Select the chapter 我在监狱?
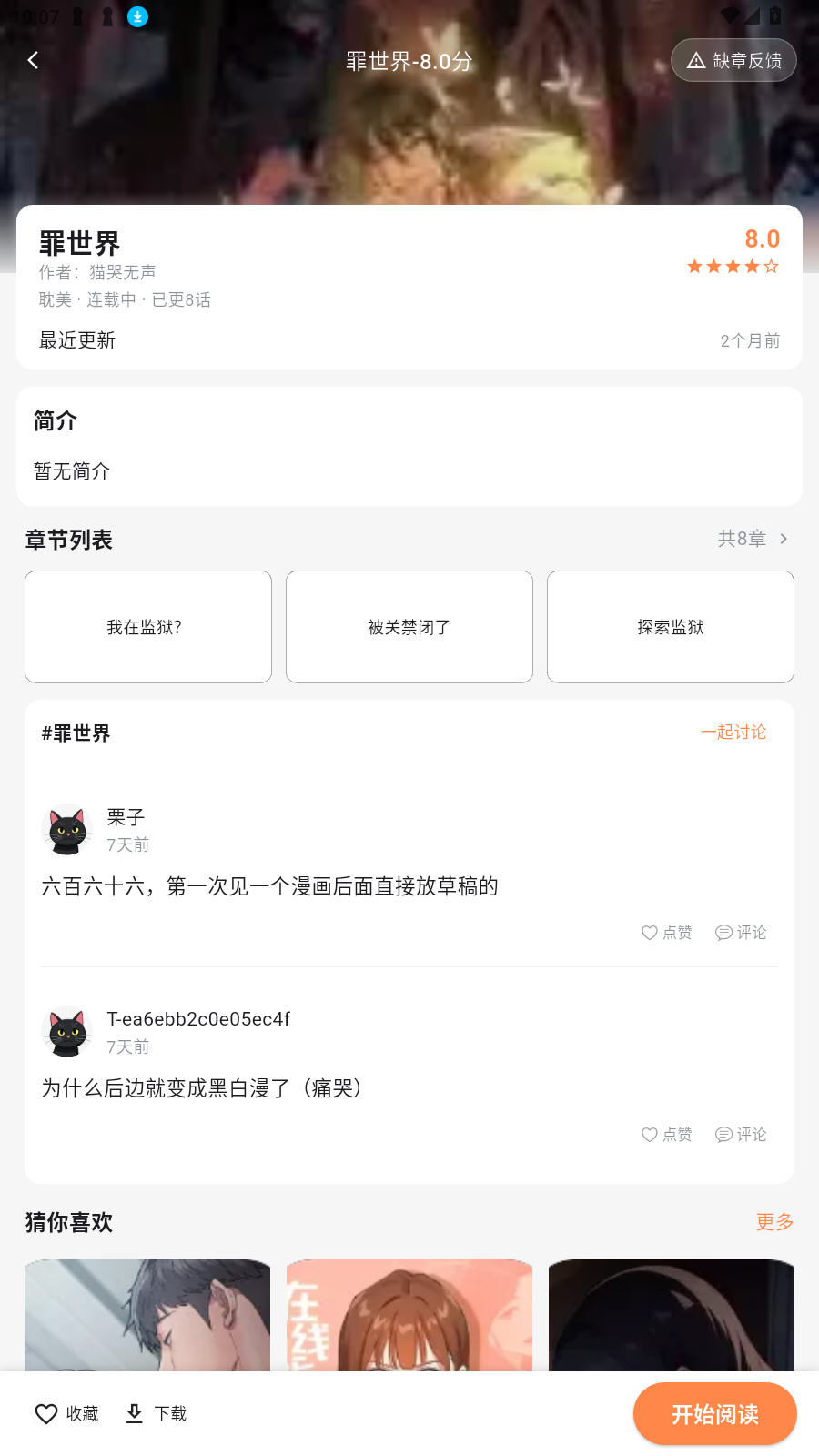The width and height of the screenshot is (819, 1456). (x=147, y=627)
